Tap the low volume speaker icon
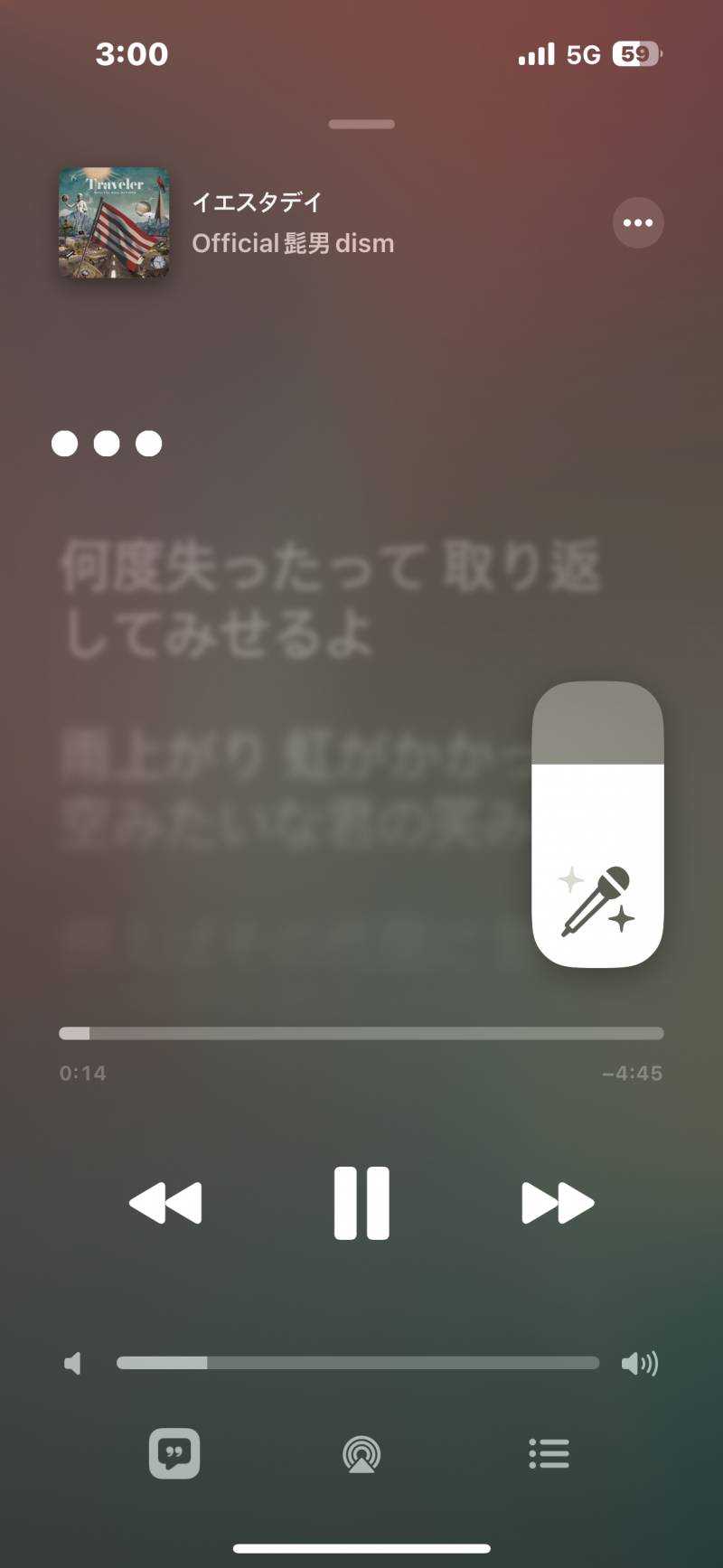This screenshot has height=1568, width=723. (x=72, y=1363)
